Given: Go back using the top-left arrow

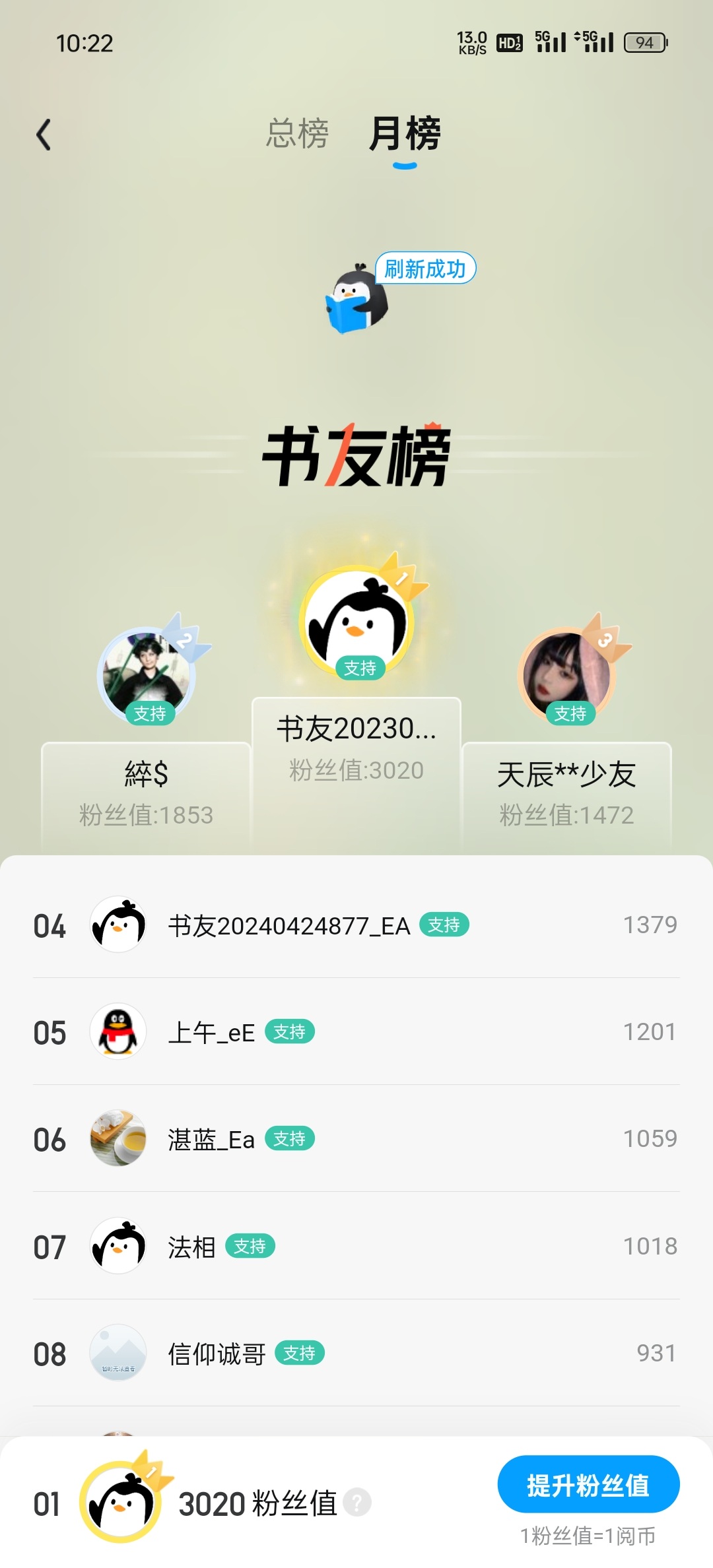Looking at the screenshot, I should [44, 135].
